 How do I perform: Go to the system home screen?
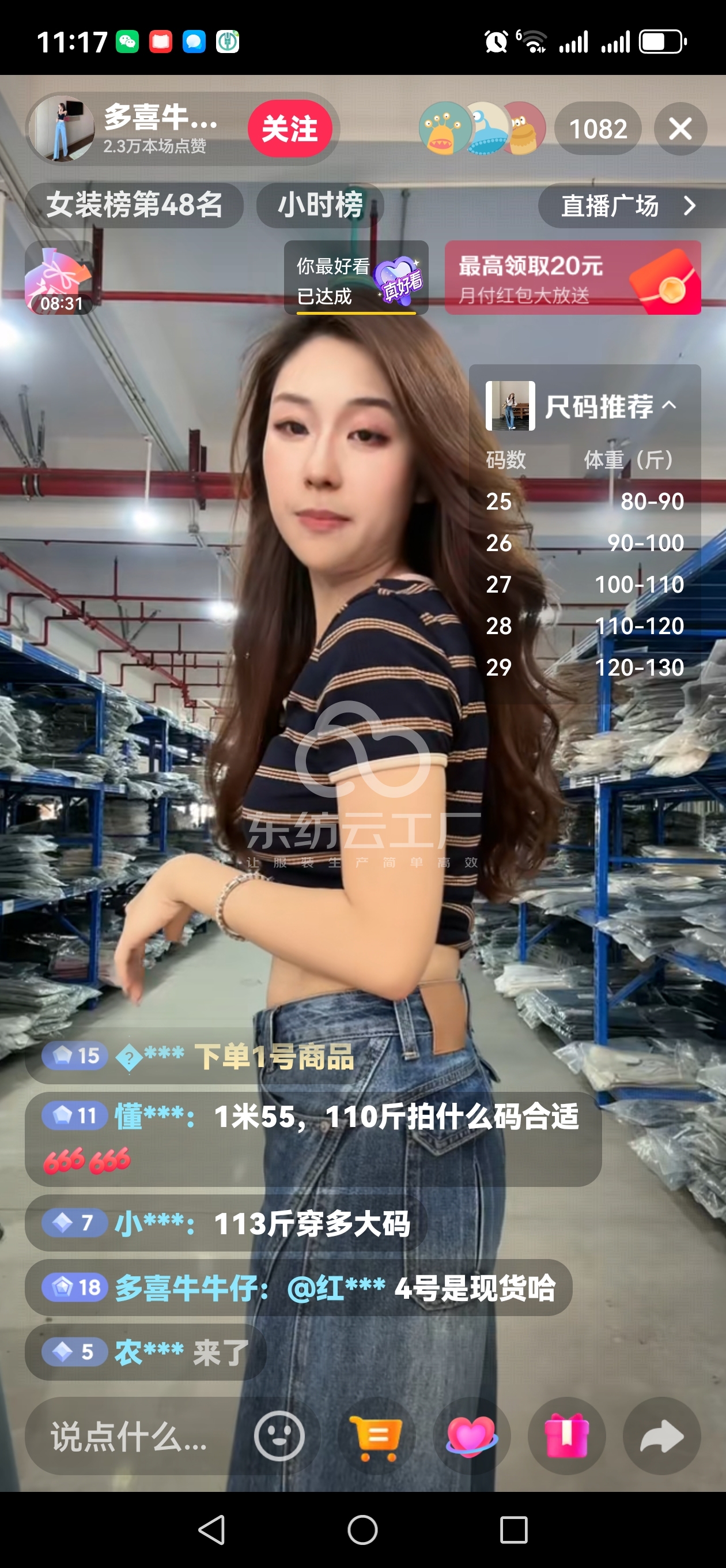coord(362,1529)
